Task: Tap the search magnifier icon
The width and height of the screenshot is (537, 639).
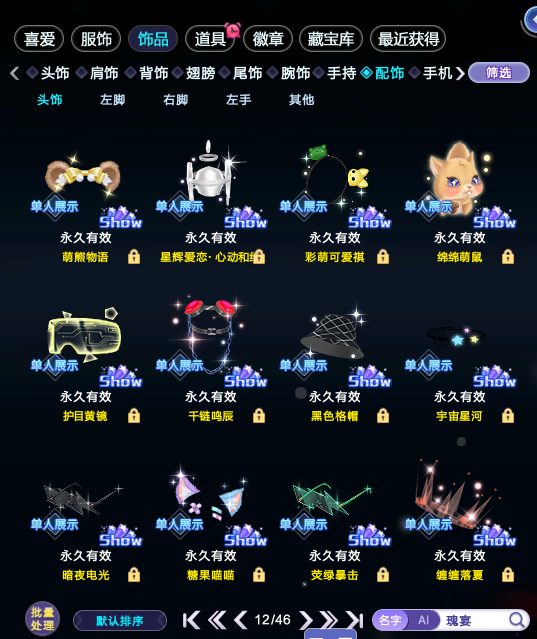Action: click(x=517, y=620)
